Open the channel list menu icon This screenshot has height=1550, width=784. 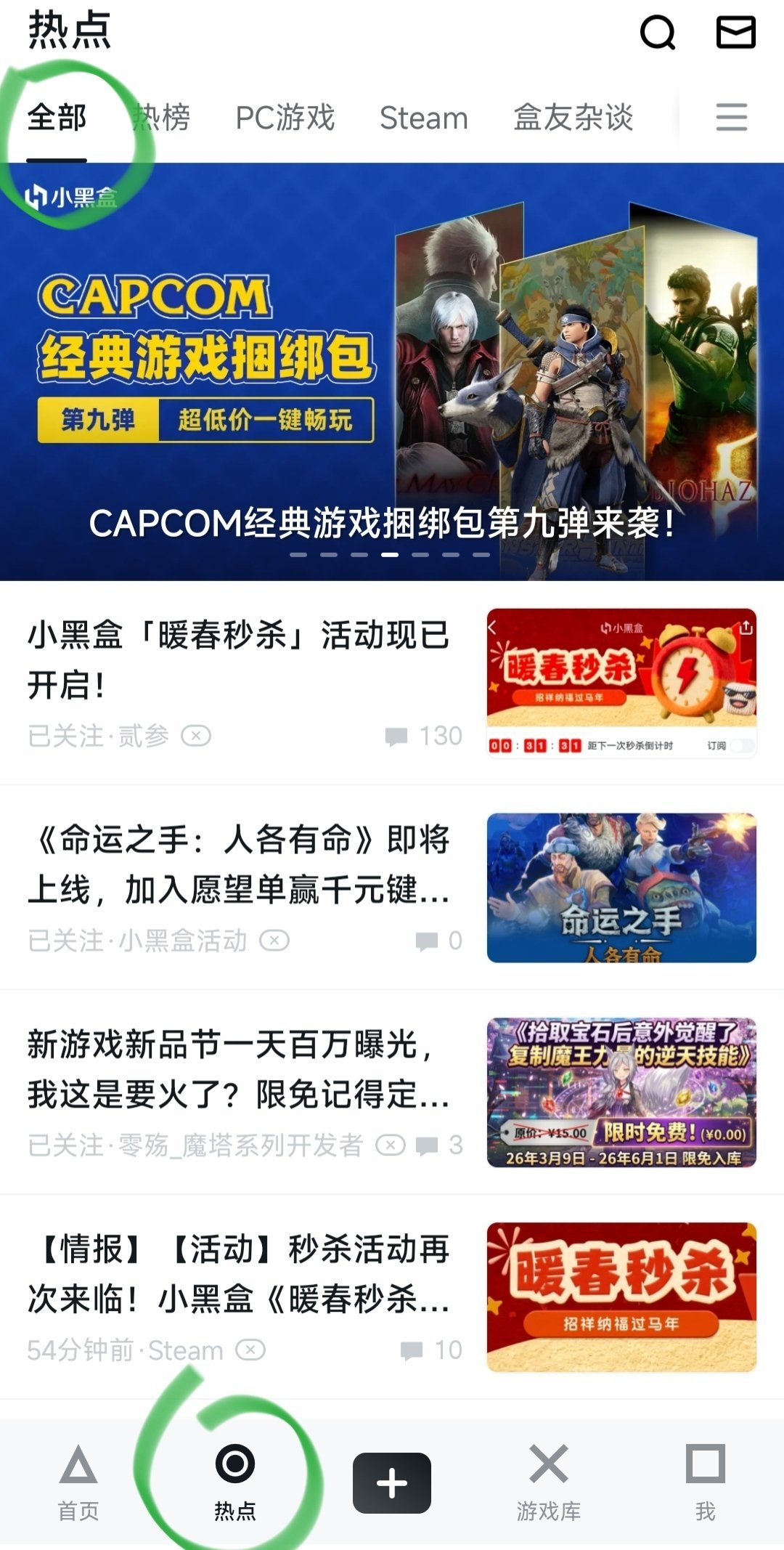(x=731, y=118)
